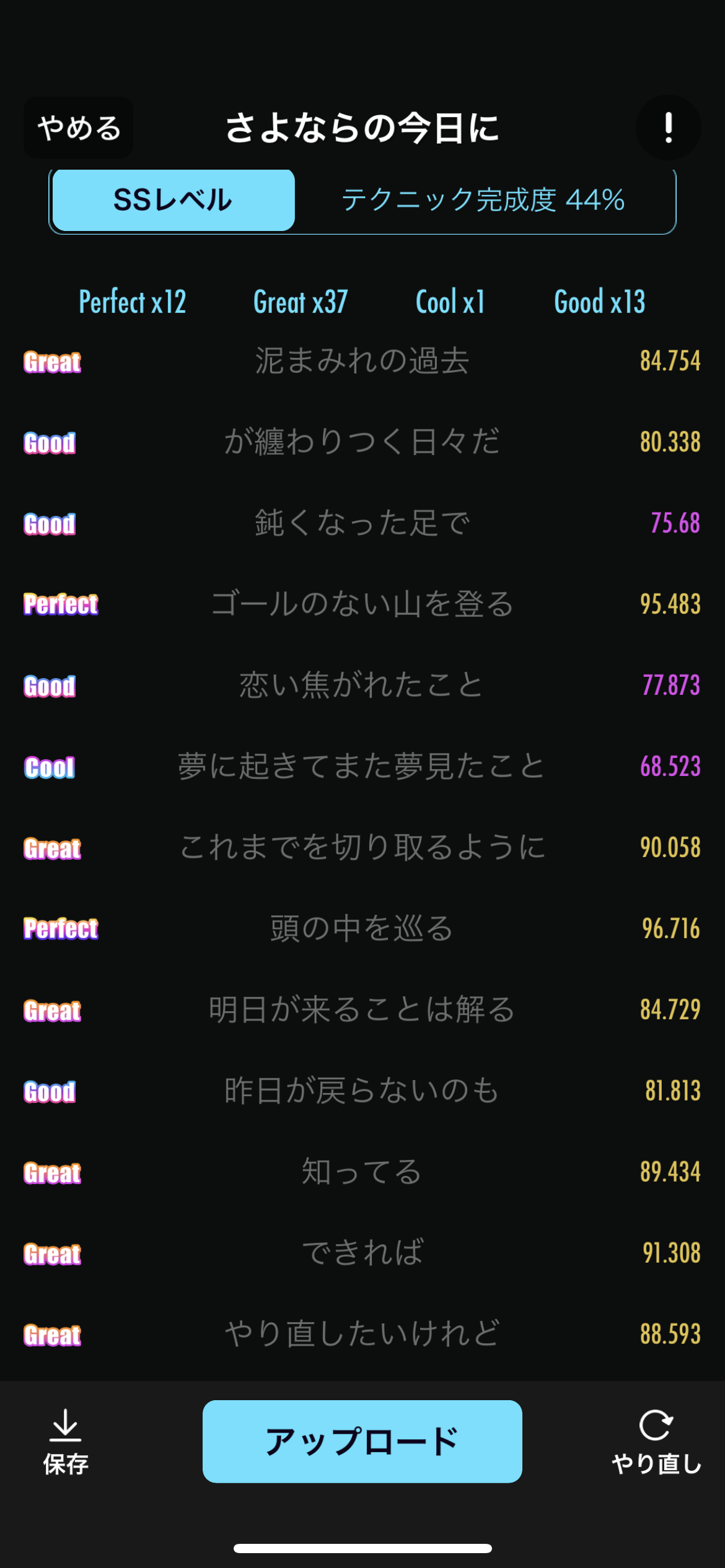Upload the performance with アップロード
The image size is (725, 1568).
click(362, 1441)
